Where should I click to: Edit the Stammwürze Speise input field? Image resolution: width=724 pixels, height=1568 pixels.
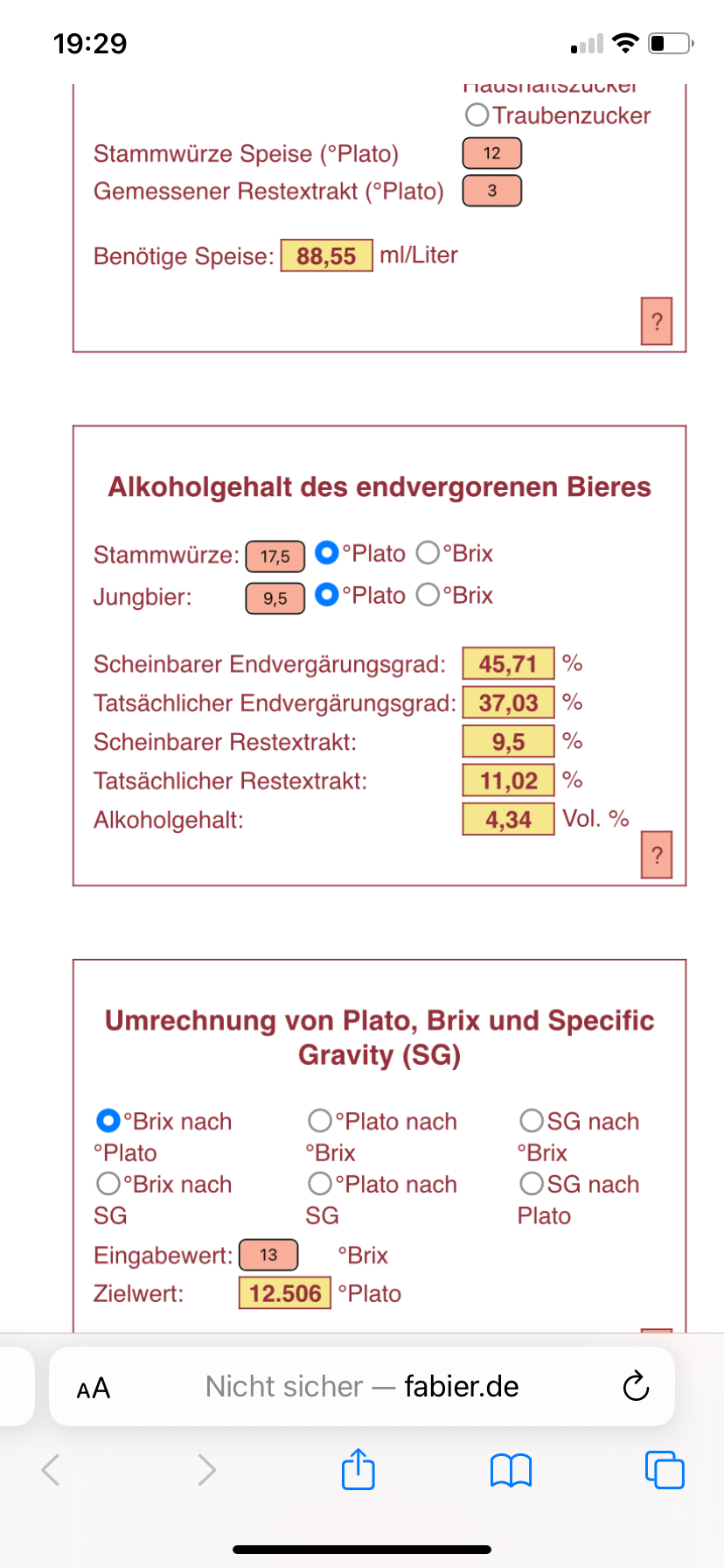click(x=491, y=153)
